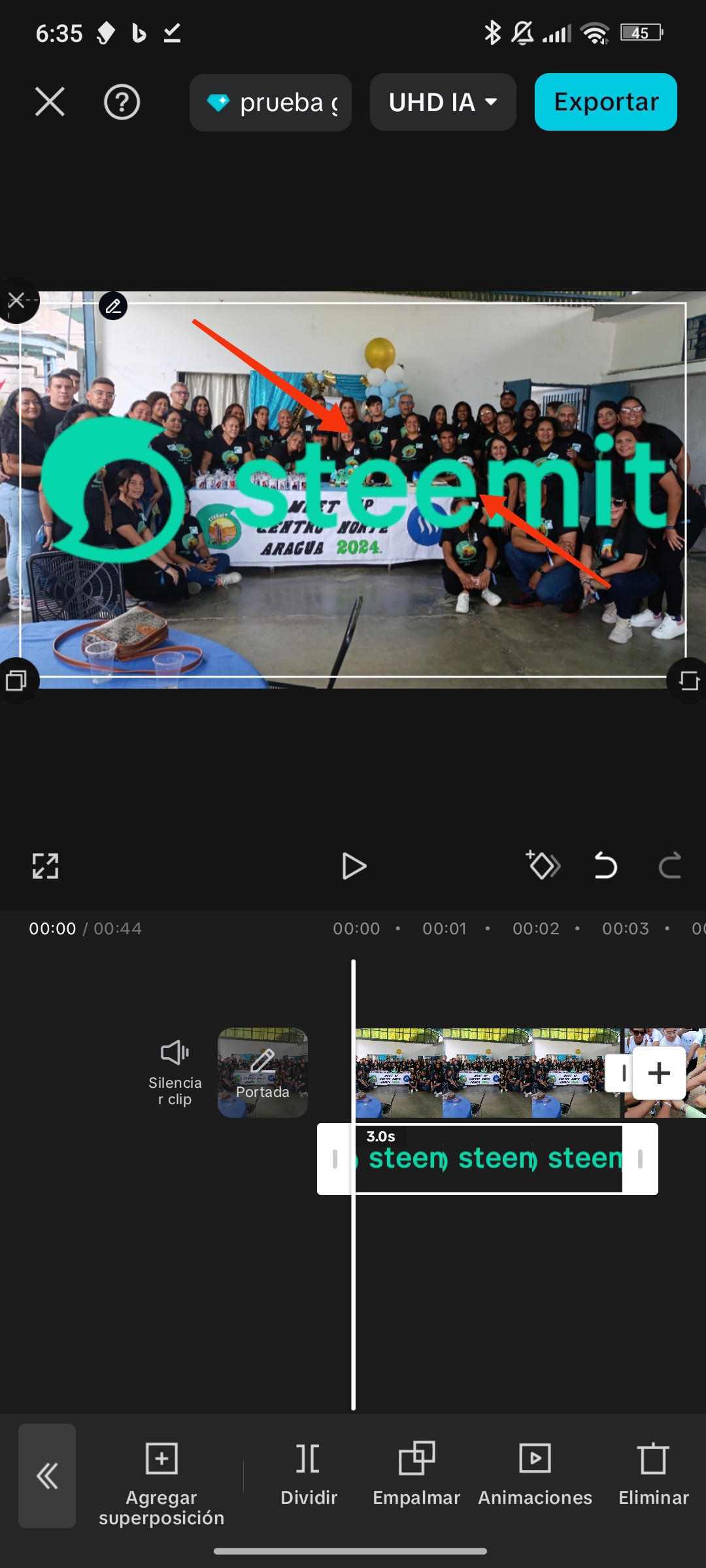Go back with the double chevron button
706x1568 pixels.
pos(47,1476)
